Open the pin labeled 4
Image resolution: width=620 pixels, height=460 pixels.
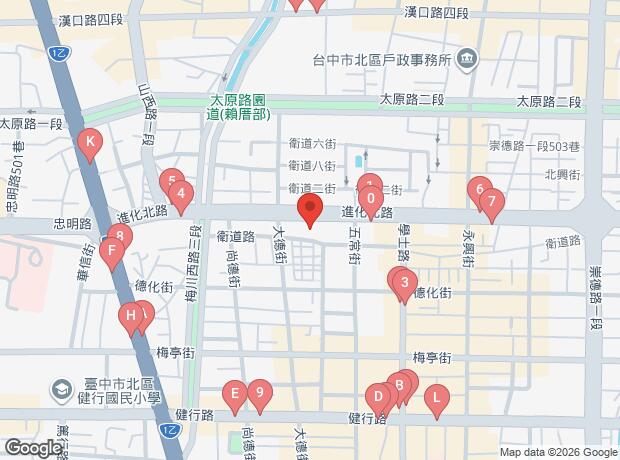tap(180, 193)
